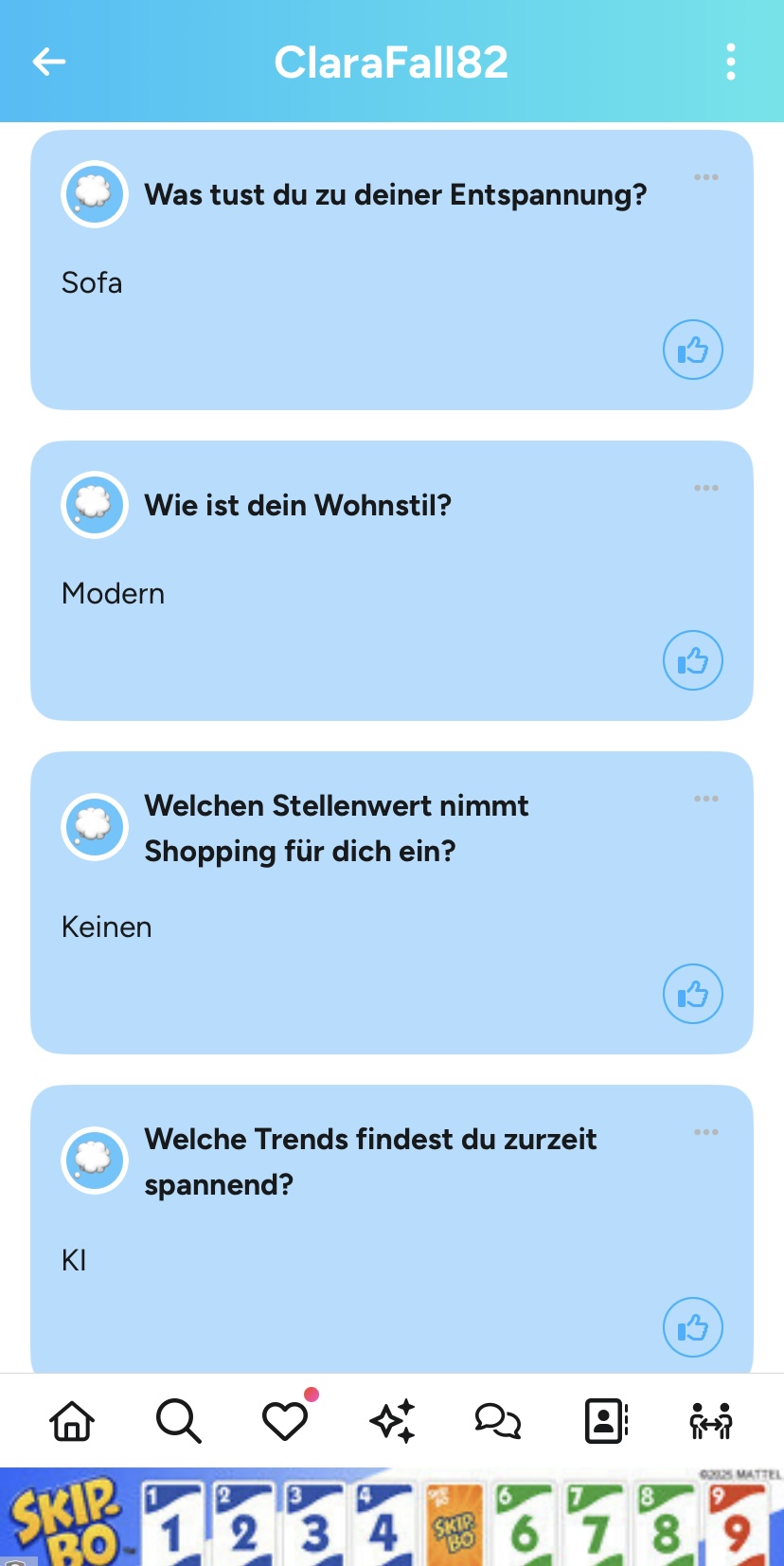Open options for the Wohnstil question
The image size is (784, 1566).
click(705, 488)
